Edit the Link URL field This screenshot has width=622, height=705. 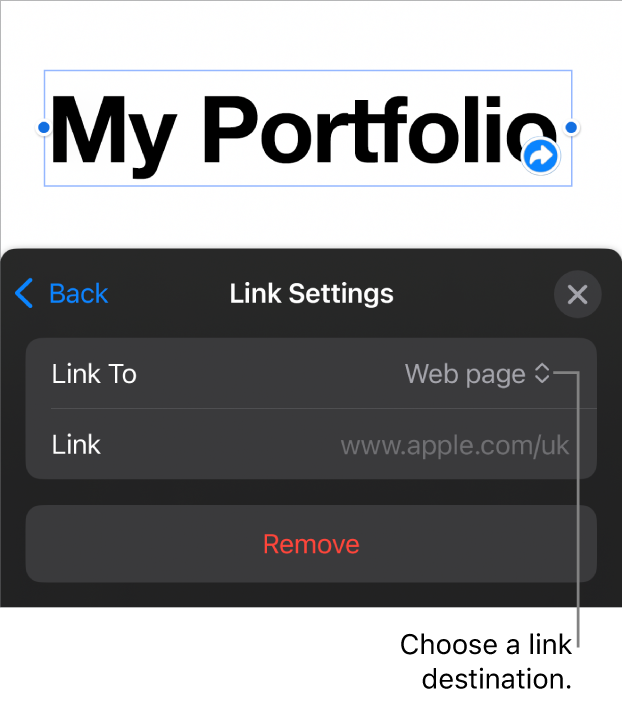coord(454,445)
